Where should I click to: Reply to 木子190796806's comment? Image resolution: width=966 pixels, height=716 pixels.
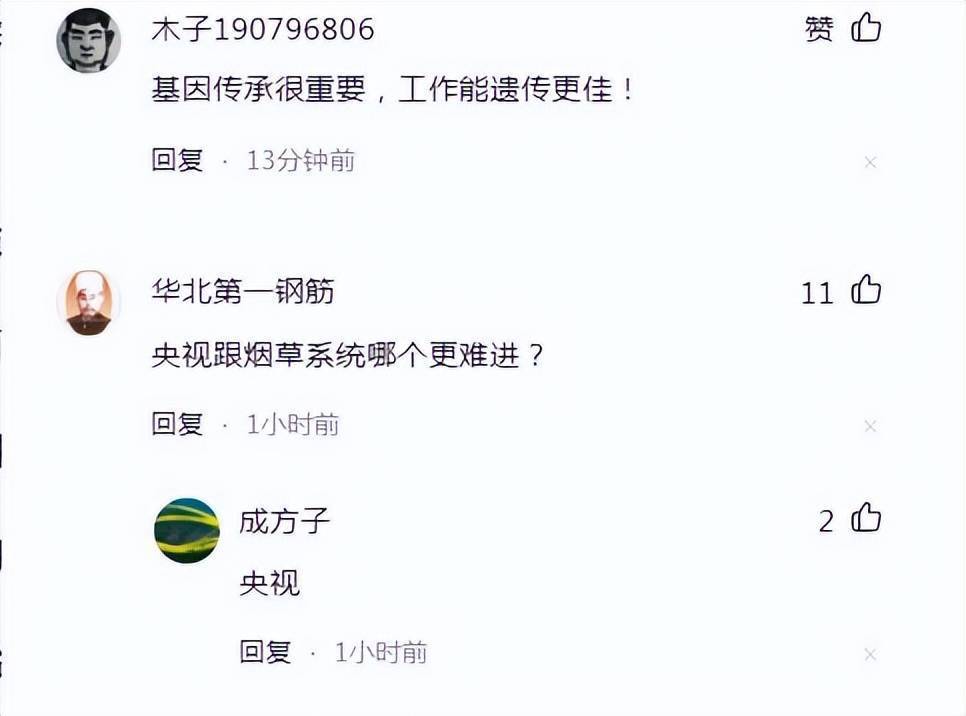click(177, 160)
